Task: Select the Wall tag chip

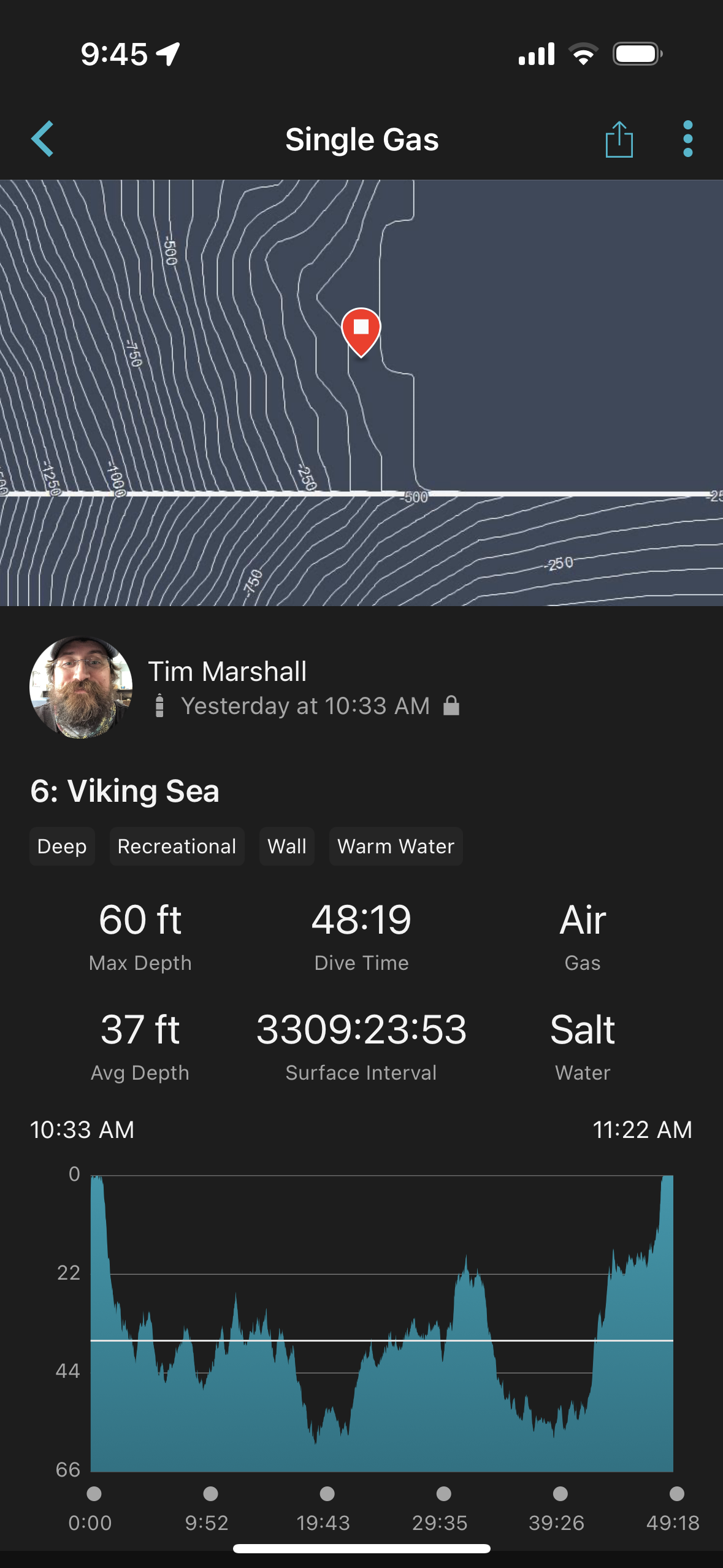Action: tap(286, 847)
